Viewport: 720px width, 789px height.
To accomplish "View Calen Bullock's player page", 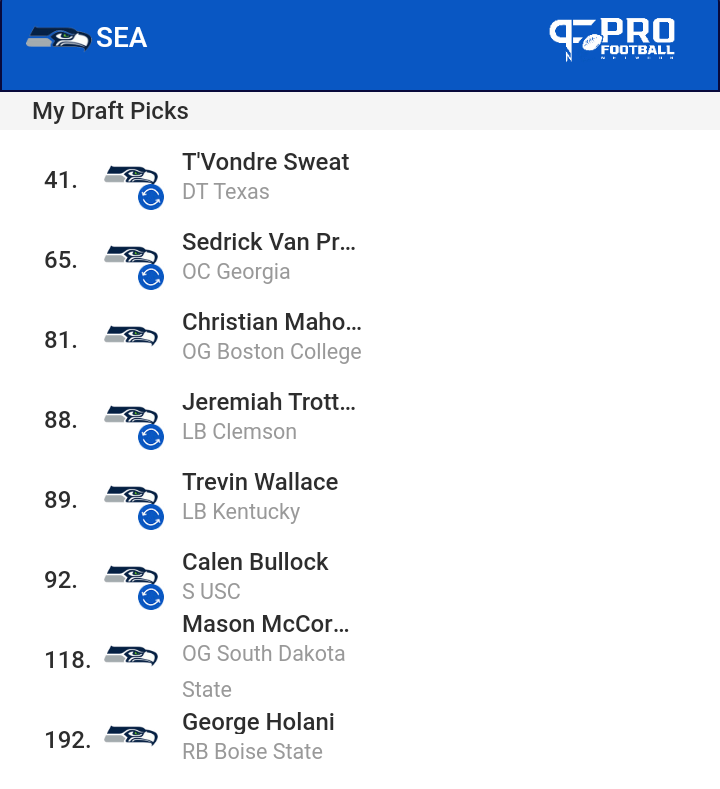I will [255, 562].
